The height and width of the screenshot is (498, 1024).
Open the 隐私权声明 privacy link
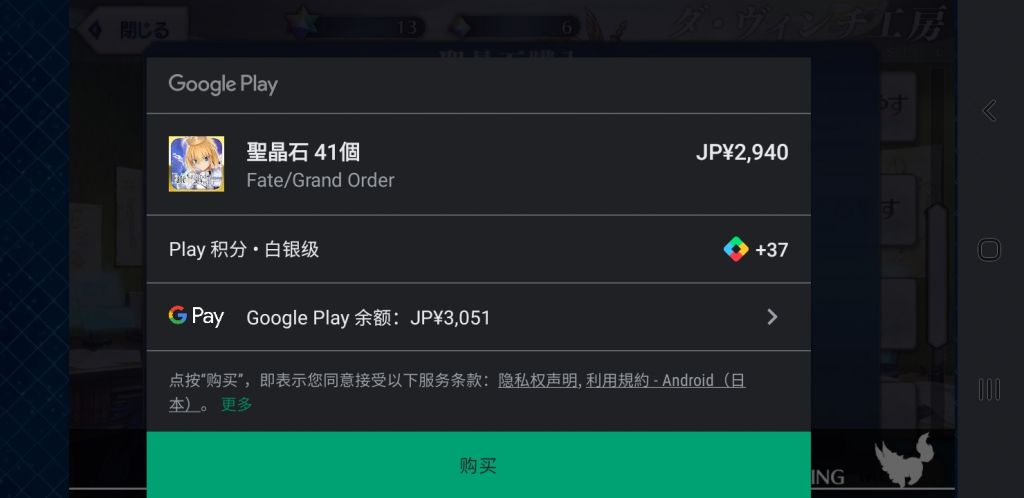pyautogui.click(x=538, y=381)
